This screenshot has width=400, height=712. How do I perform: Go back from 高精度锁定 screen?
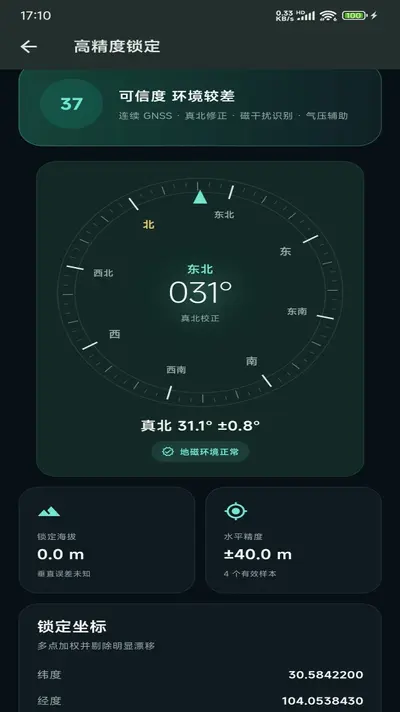(29, 46)
